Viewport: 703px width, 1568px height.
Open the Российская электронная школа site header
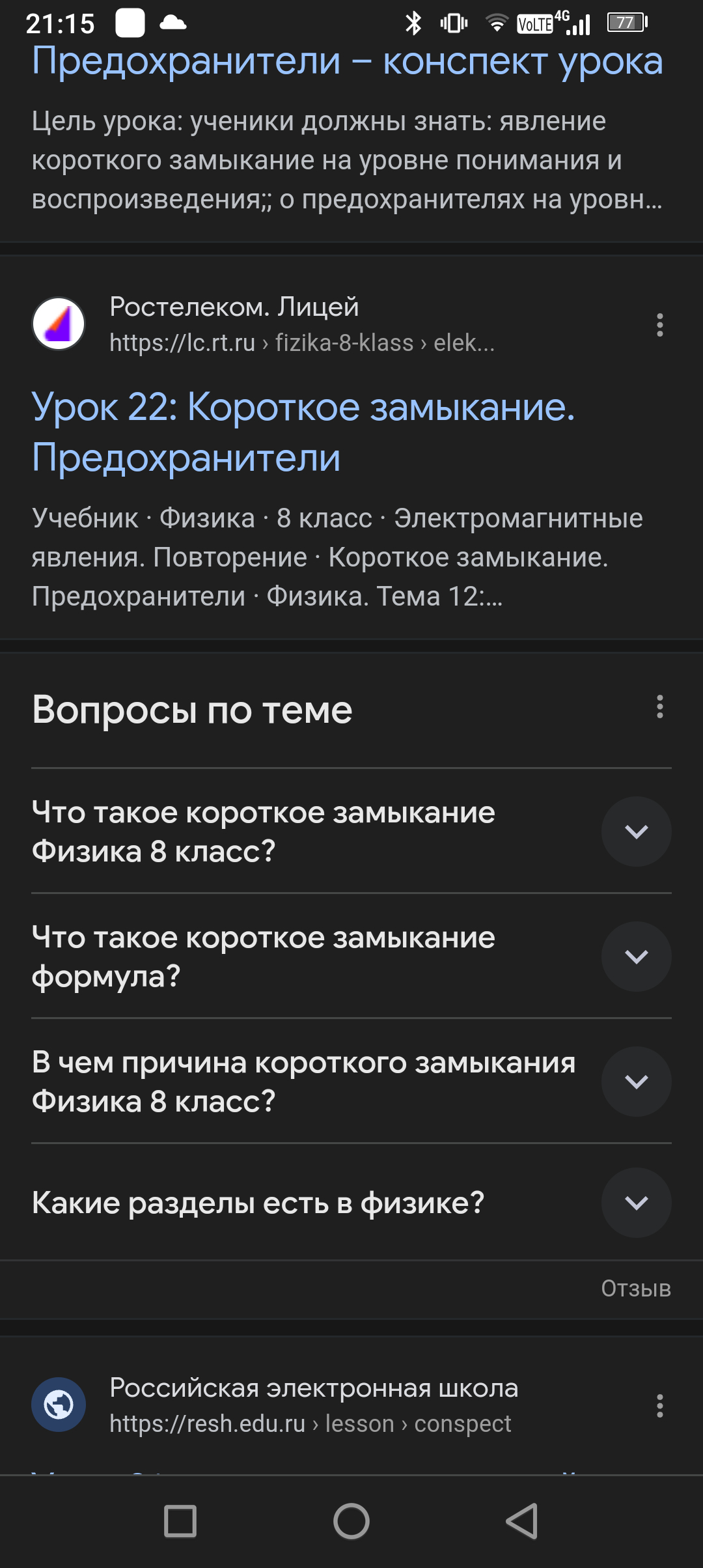tap(312, 1405)
